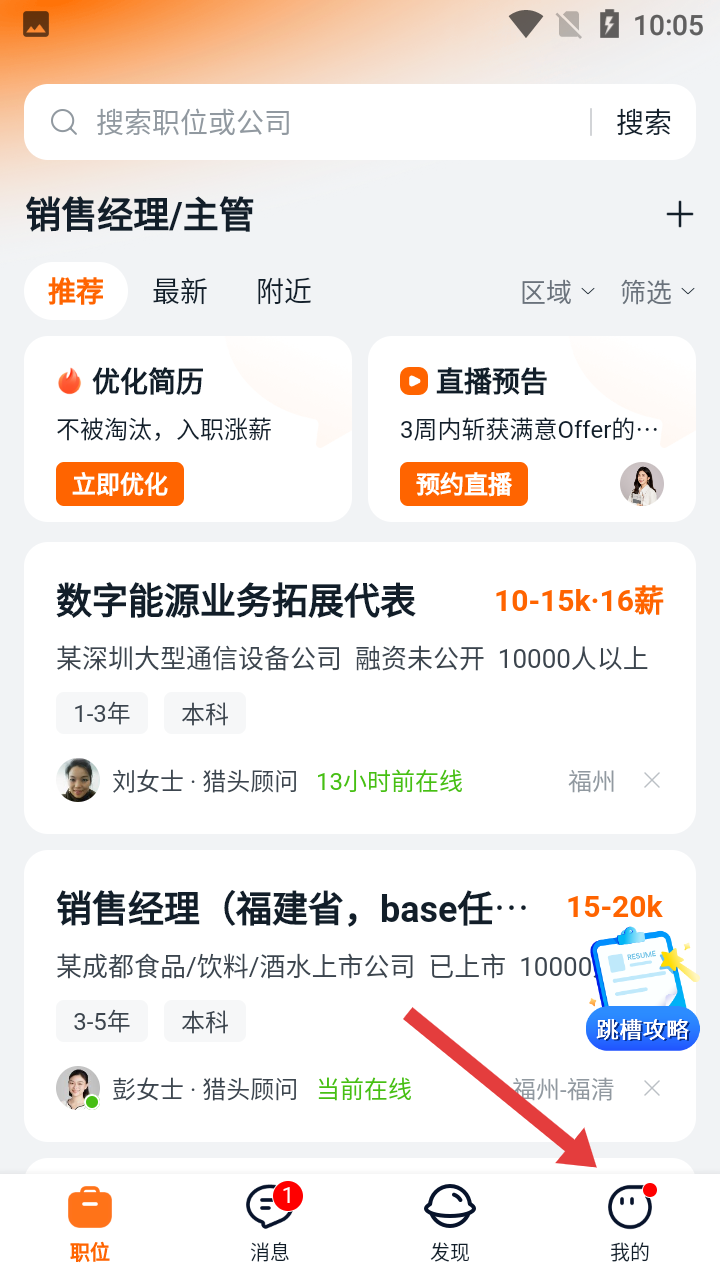Screen dimensions: 720x1280
Task: Tap the 搜索 button
Action: (643, 122)
